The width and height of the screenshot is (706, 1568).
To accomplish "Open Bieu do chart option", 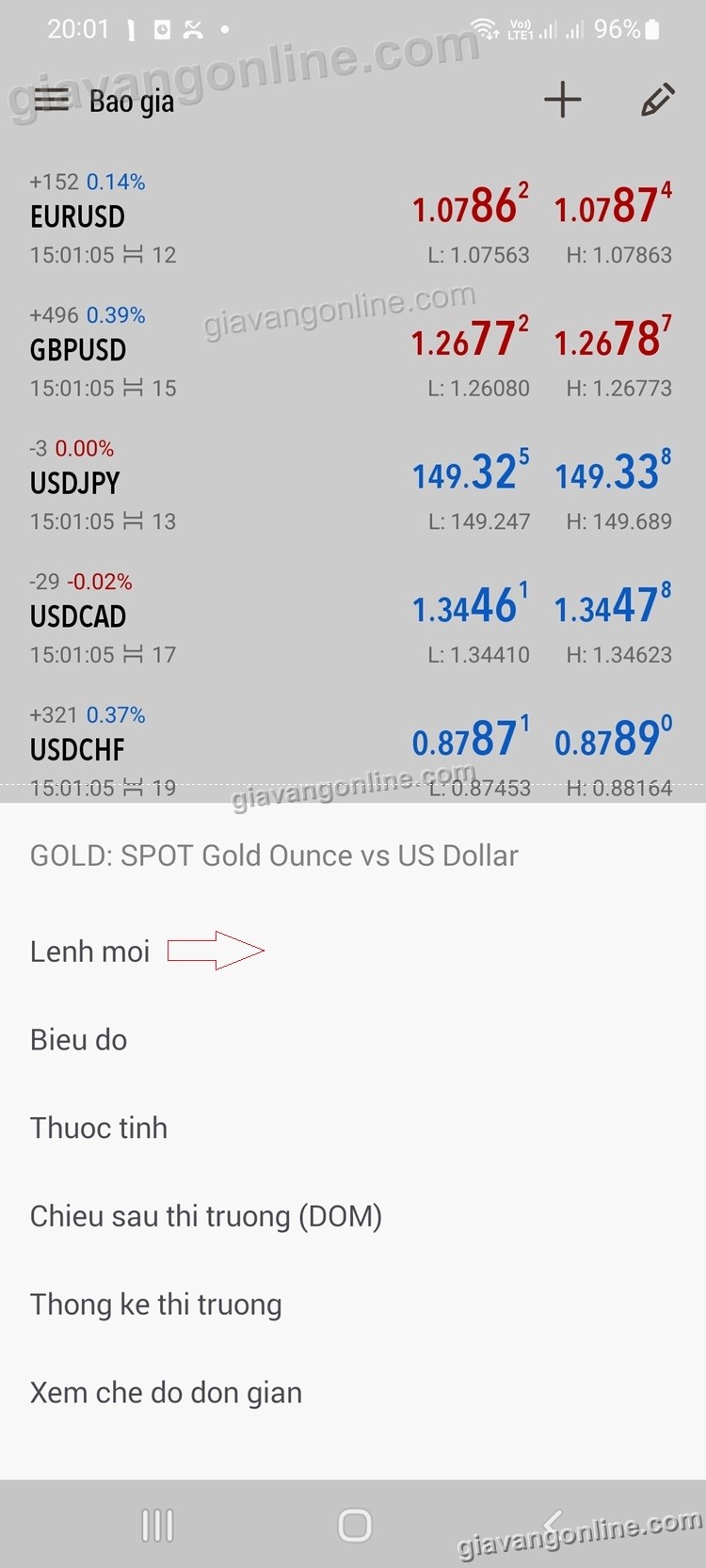I will coord(79,1040).
